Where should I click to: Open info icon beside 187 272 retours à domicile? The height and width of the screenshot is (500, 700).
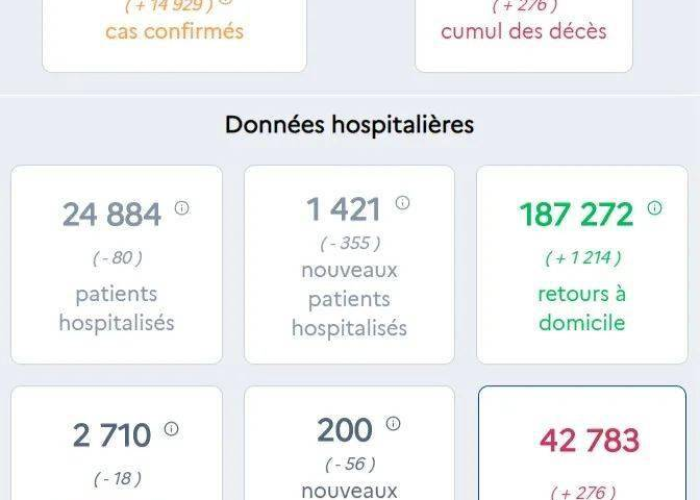(654, 208)
